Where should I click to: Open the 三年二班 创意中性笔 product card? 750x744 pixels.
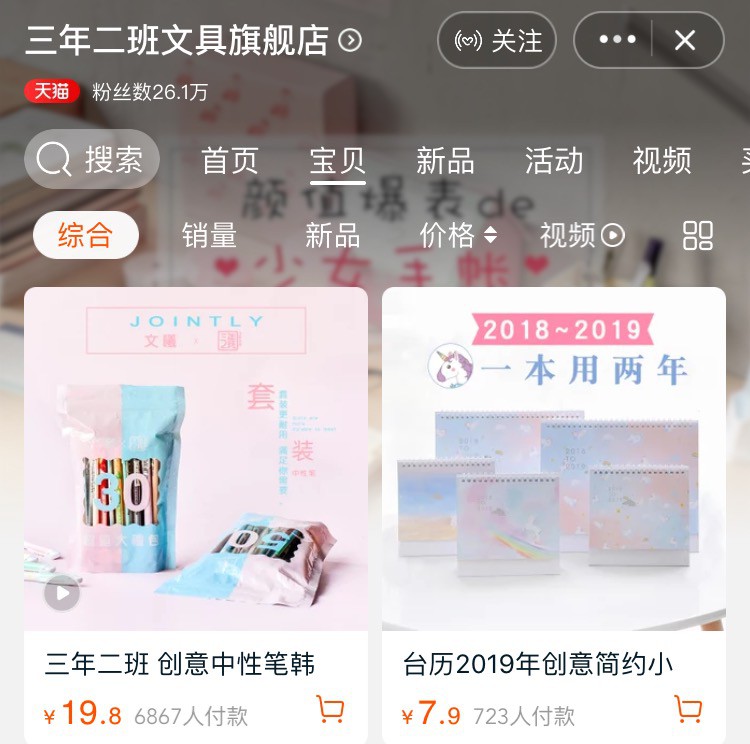click(196, 460)
